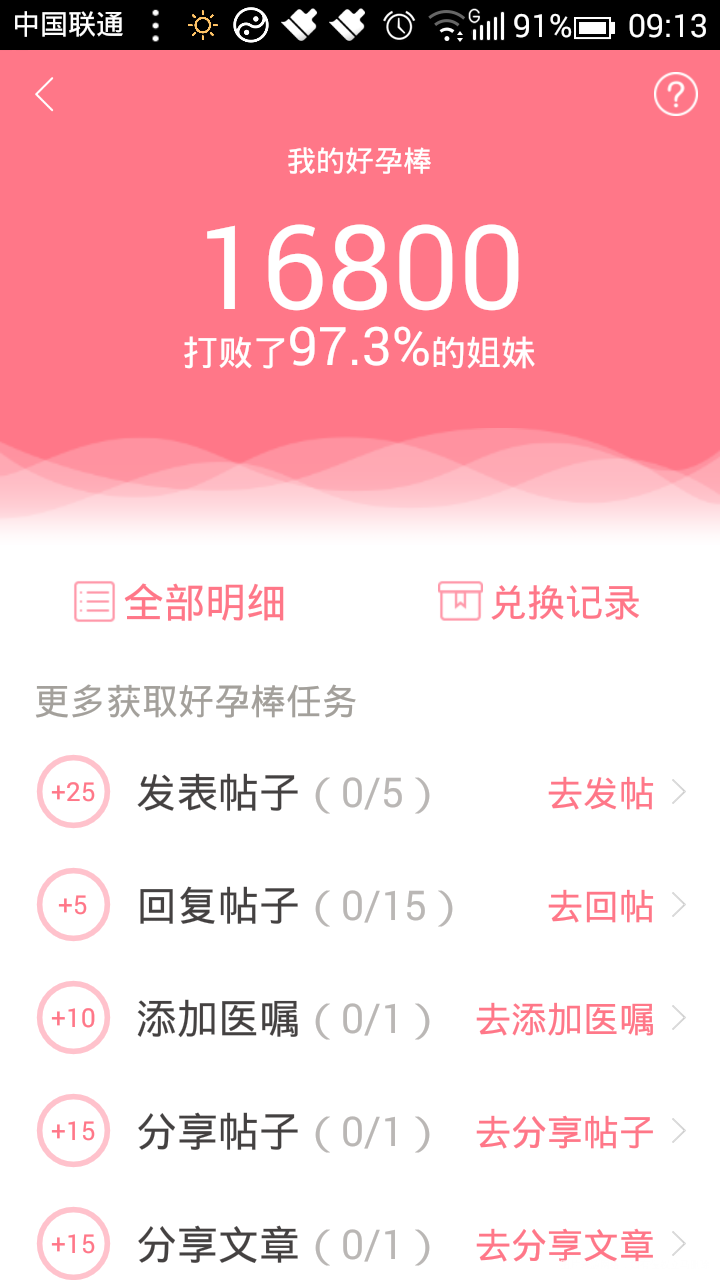Tap the Wi-Fi icon in status bar
Image resolution: width=720 pixels, height=1280 pixels.
447,24
